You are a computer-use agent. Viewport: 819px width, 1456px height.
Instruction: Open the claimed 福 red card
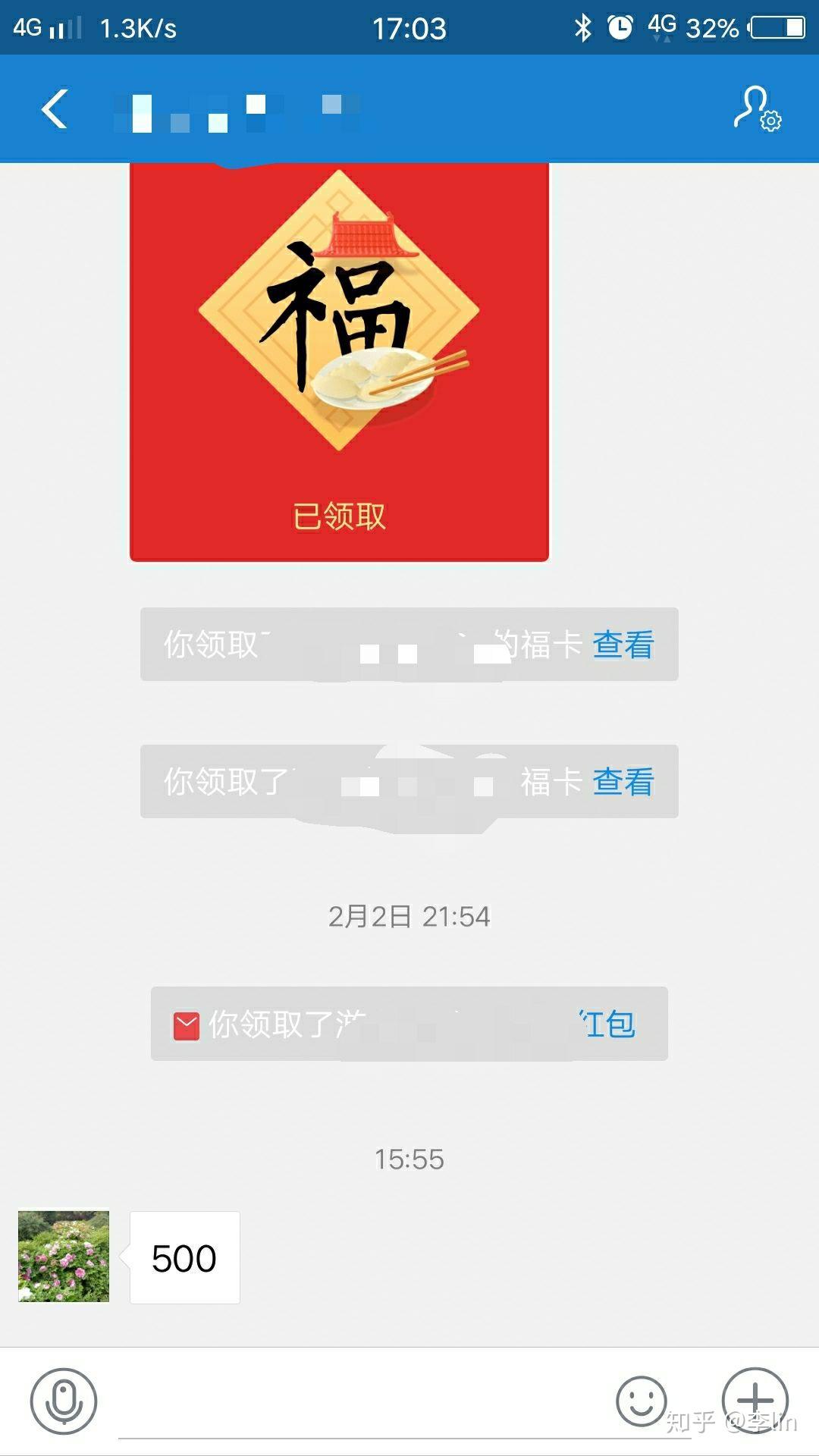coord(339,360)
